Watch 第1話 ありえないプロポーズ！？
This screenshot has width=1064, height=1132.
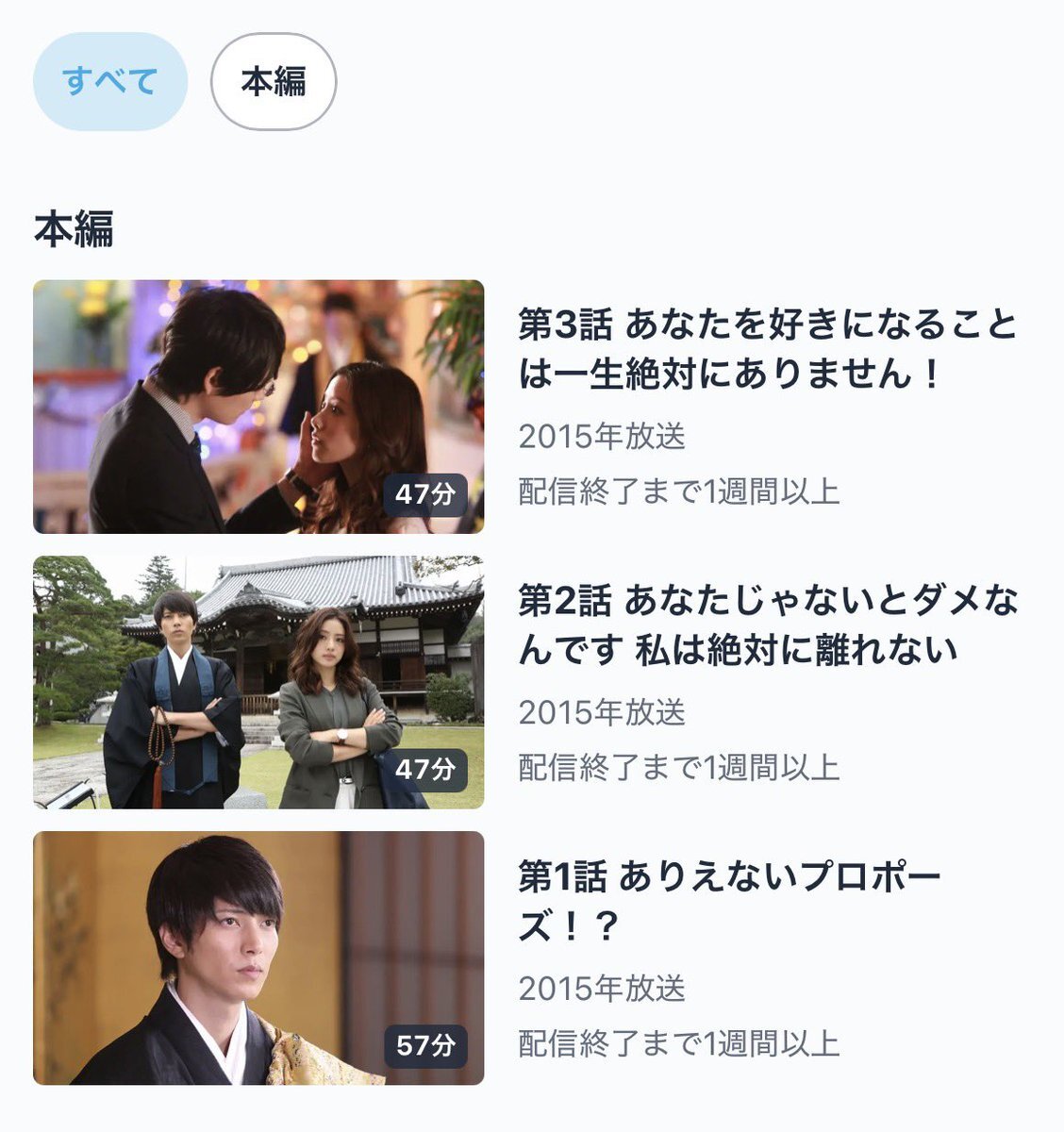click(258, 957)
